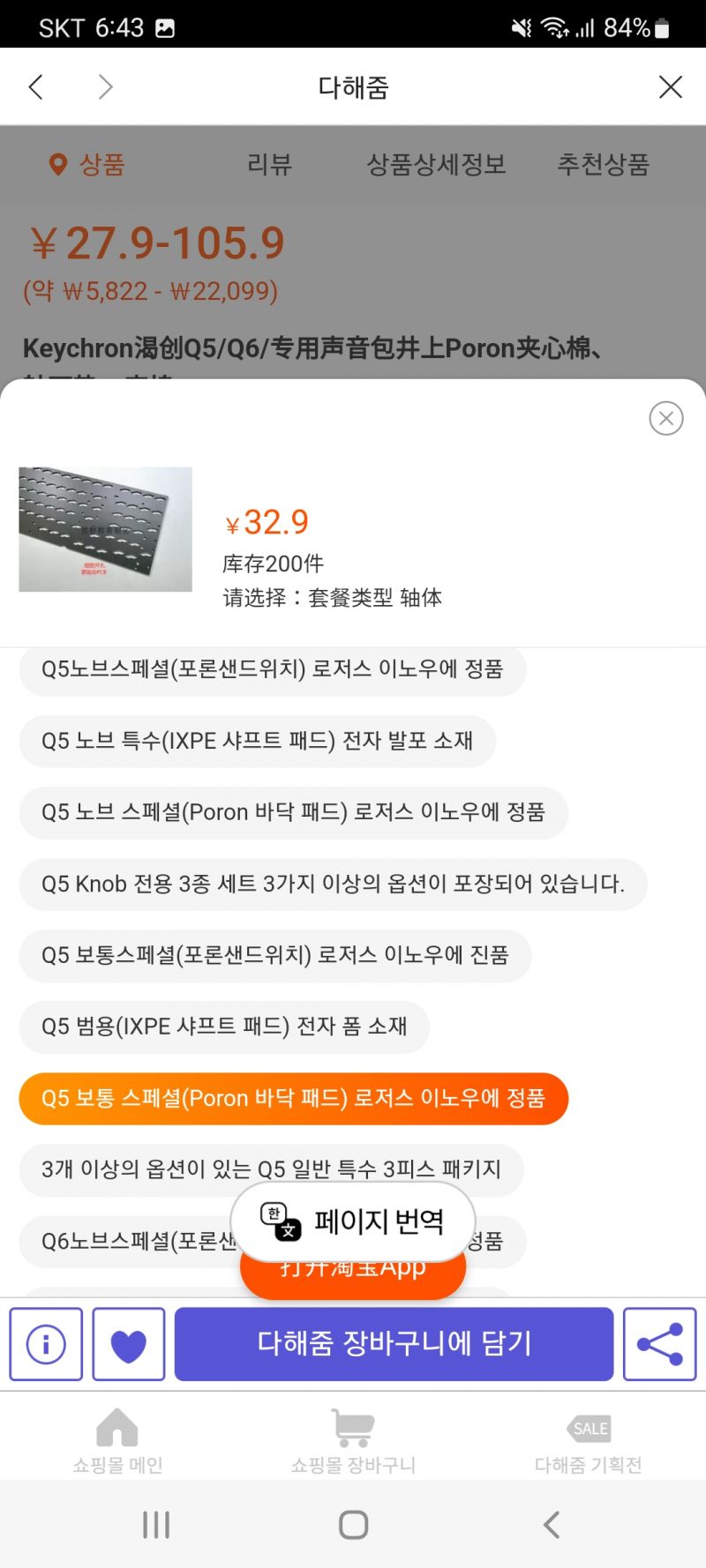This screenshot has height=1568, width=706.
Task: Toggle the heart wishlist icon
Action: [x=129, y=1344]
